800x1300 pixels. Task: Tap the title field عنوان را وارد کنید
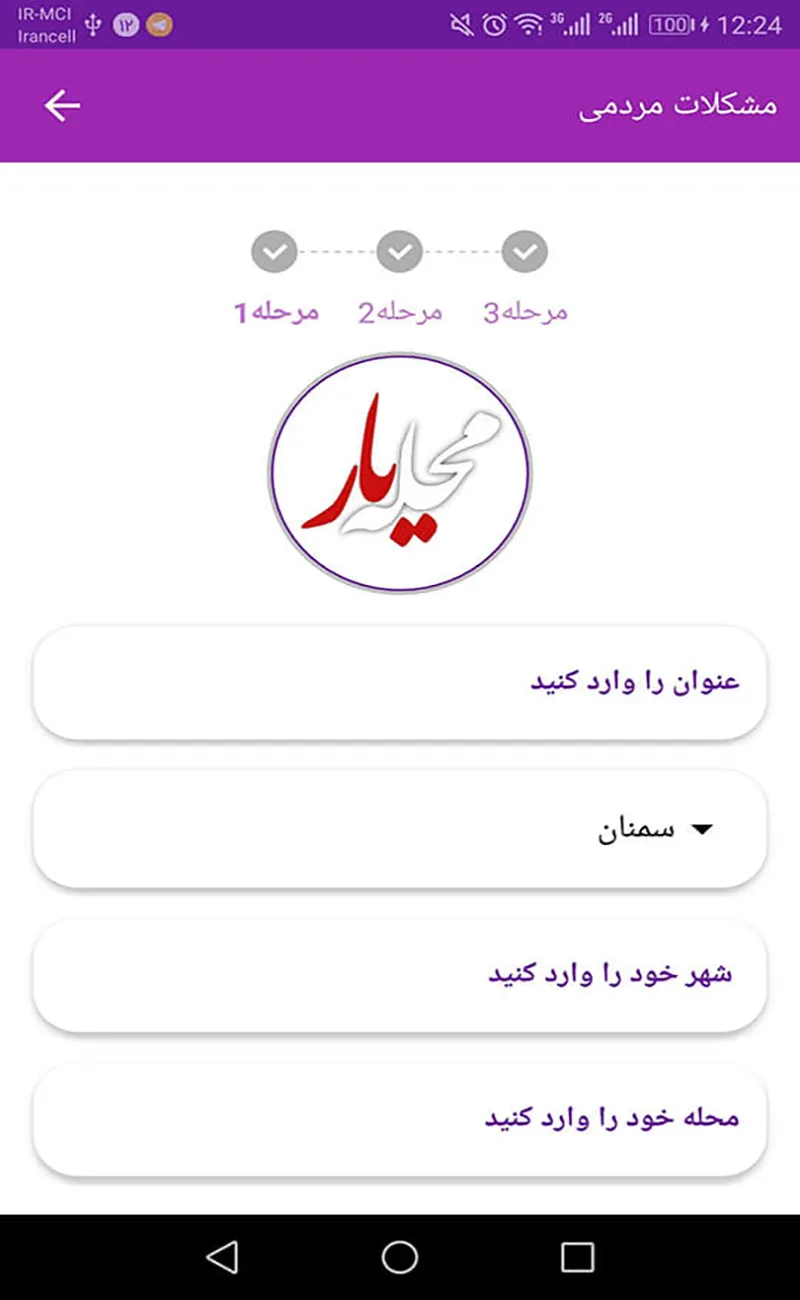pyautogui.click(x=400, y=682)
